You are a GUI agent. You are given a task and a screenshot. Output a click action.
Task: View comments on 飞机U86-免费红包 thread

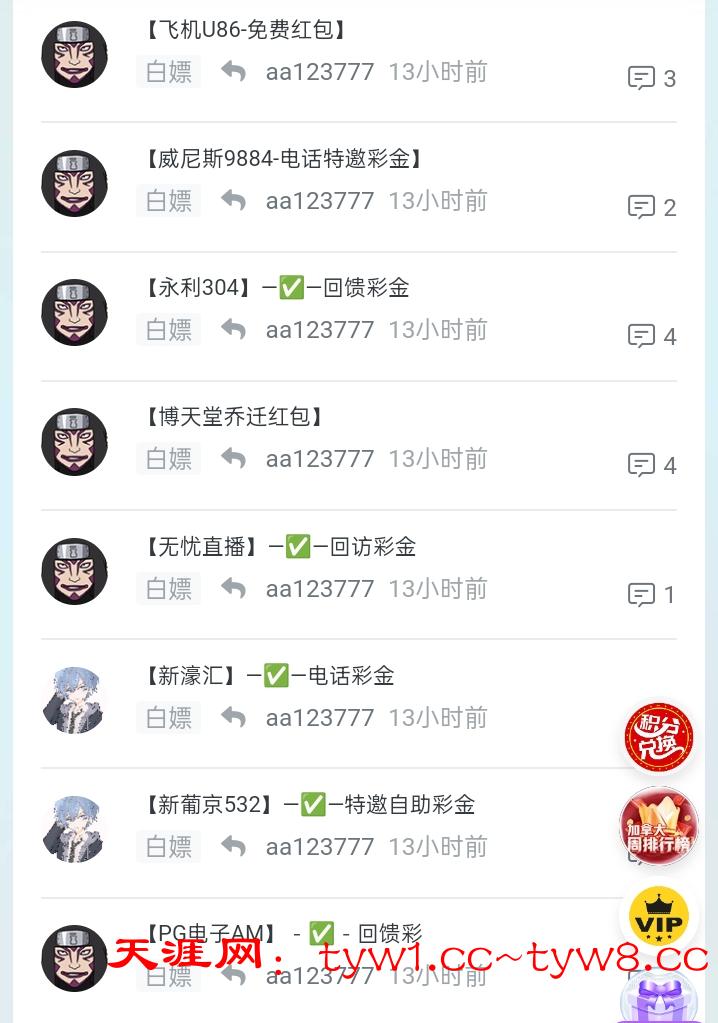651,78
